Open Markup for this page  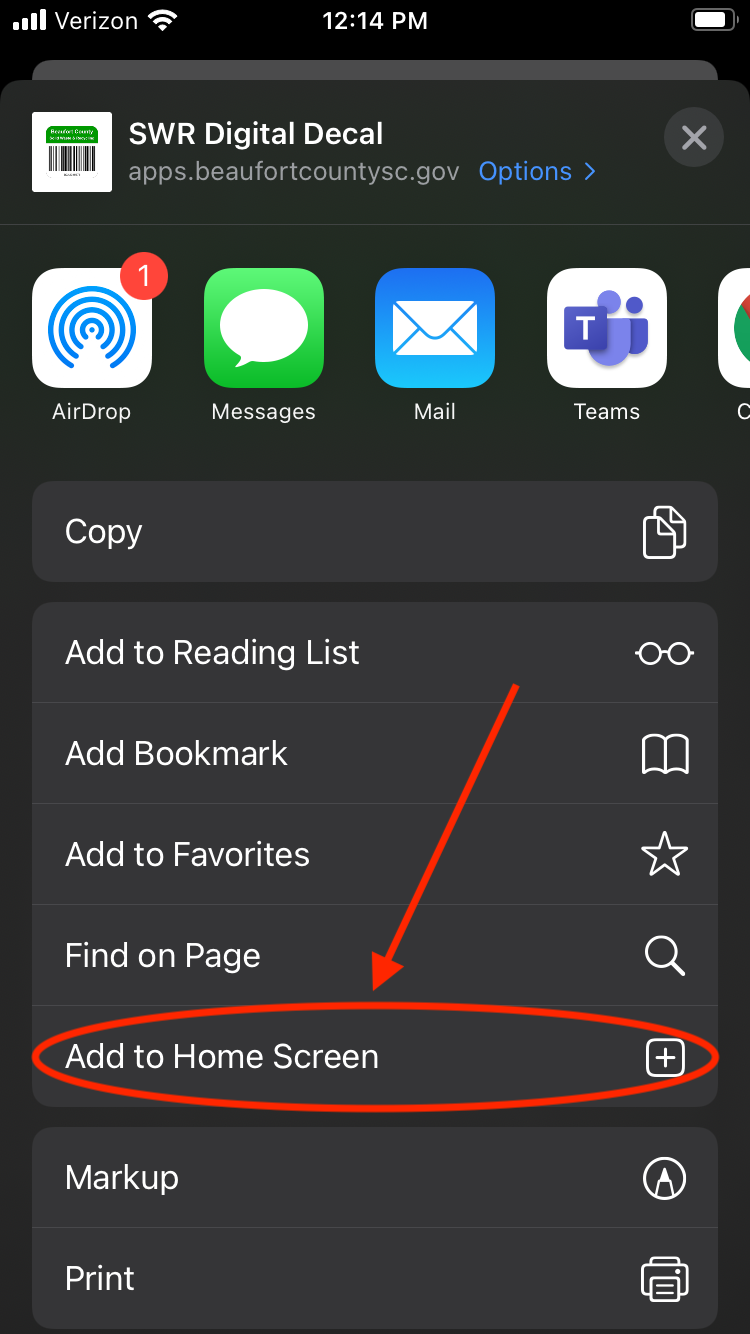(375, 1178)
